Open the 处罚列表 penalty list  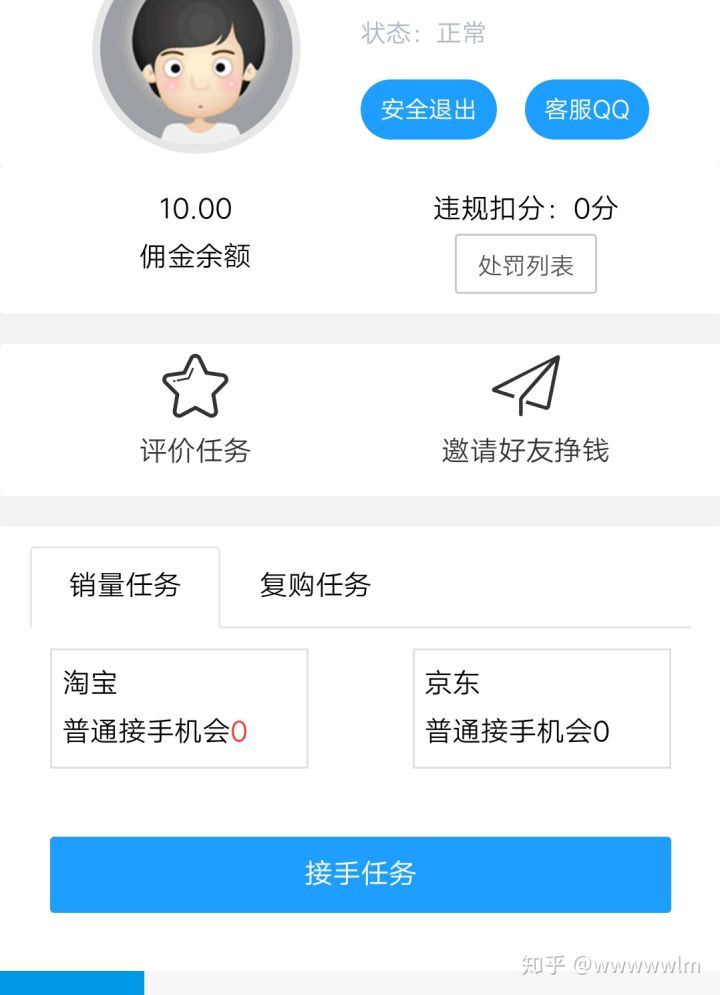525,265
